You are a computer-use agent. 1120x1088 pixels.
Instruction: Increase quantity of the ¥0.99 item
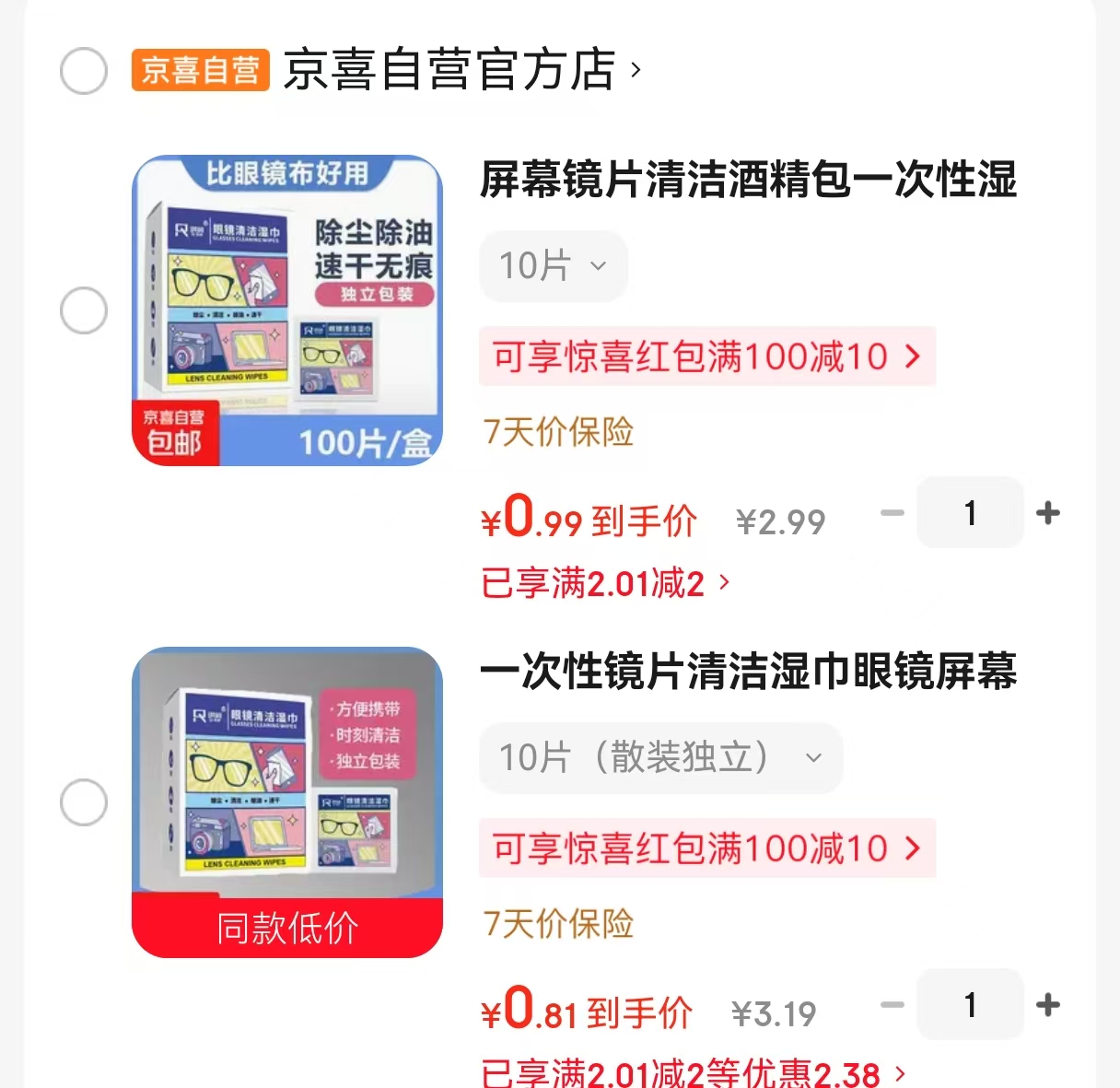(1048, 513)
